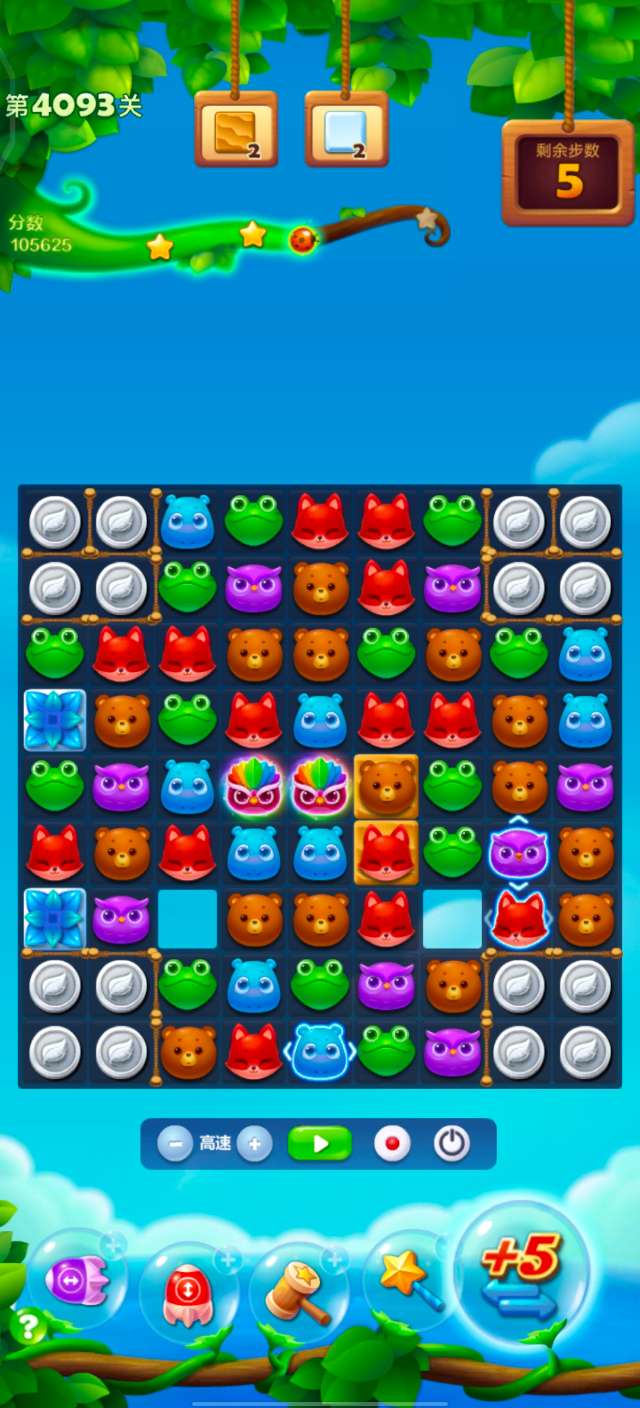Tap the plus speed button
The image size is (640, 1408).
[x=255, y=1143]
